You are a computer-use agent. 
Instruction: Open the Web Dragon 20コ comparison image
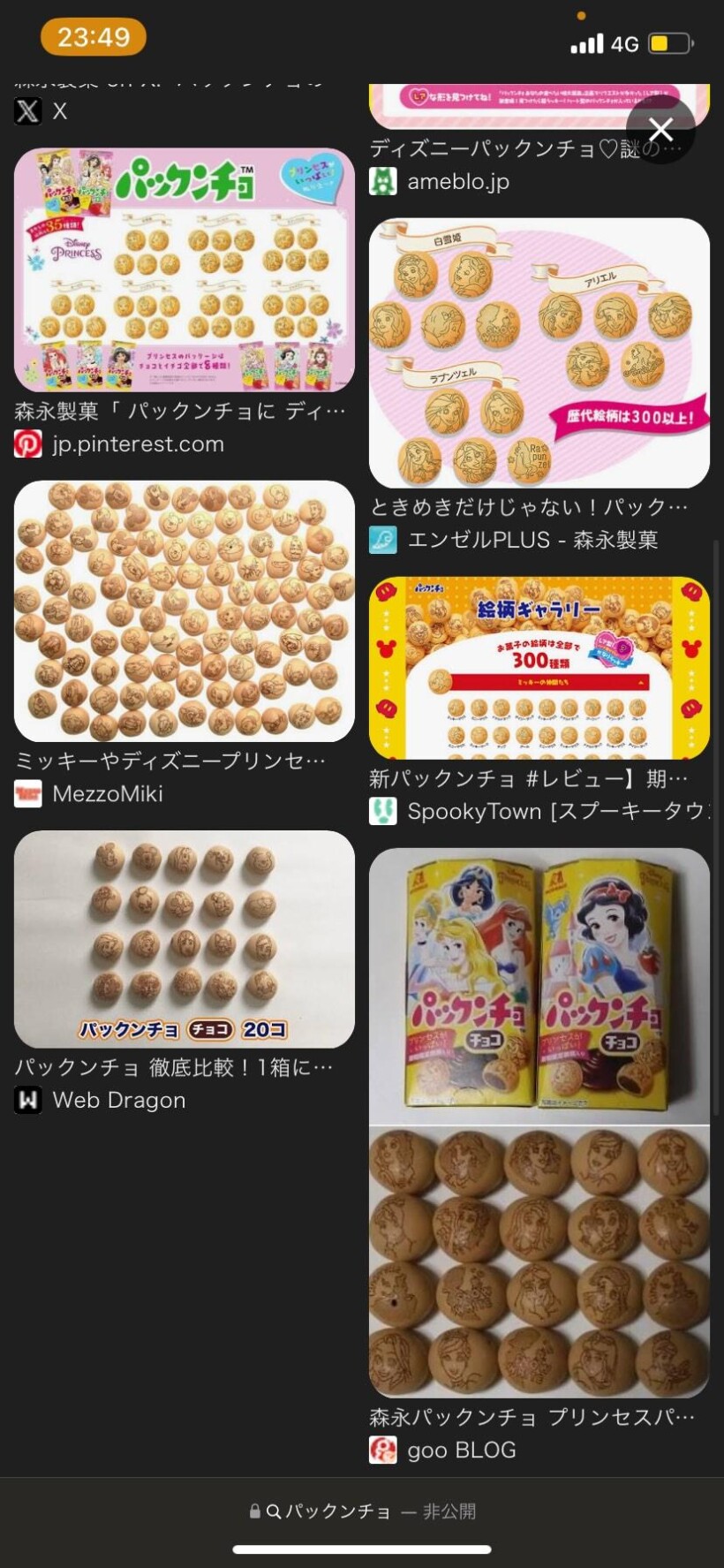click(x=184, y=938)
